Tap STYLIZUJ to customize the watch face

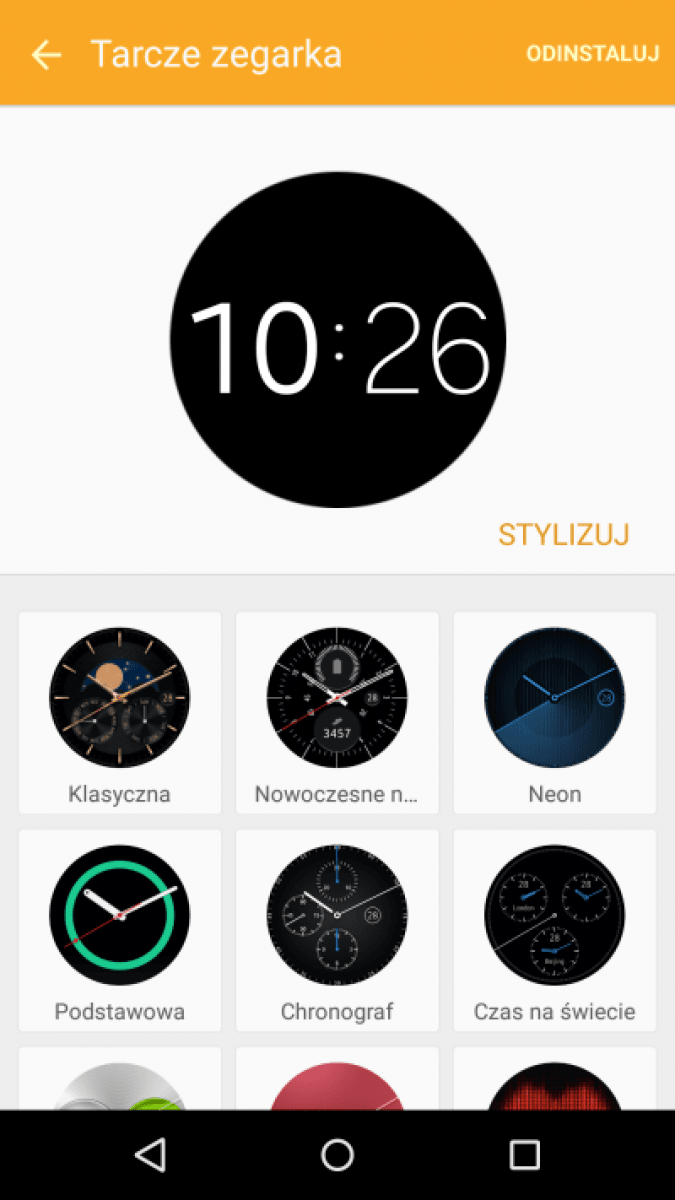[563, 535]
